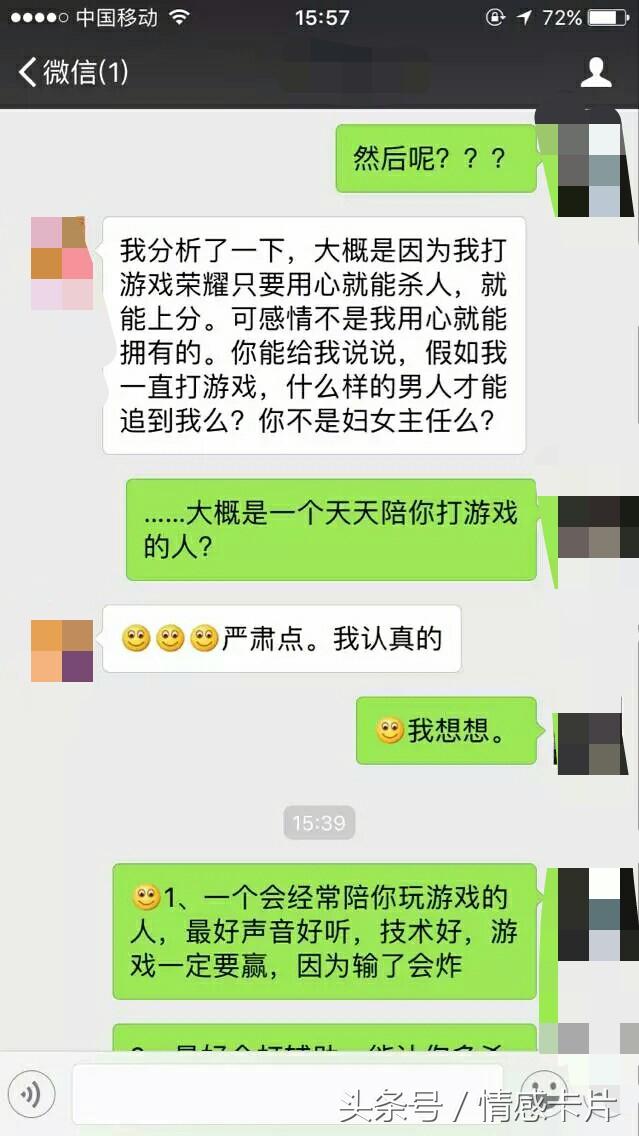Focus the message text field

pyautogui.click(x=288, y=1095)
